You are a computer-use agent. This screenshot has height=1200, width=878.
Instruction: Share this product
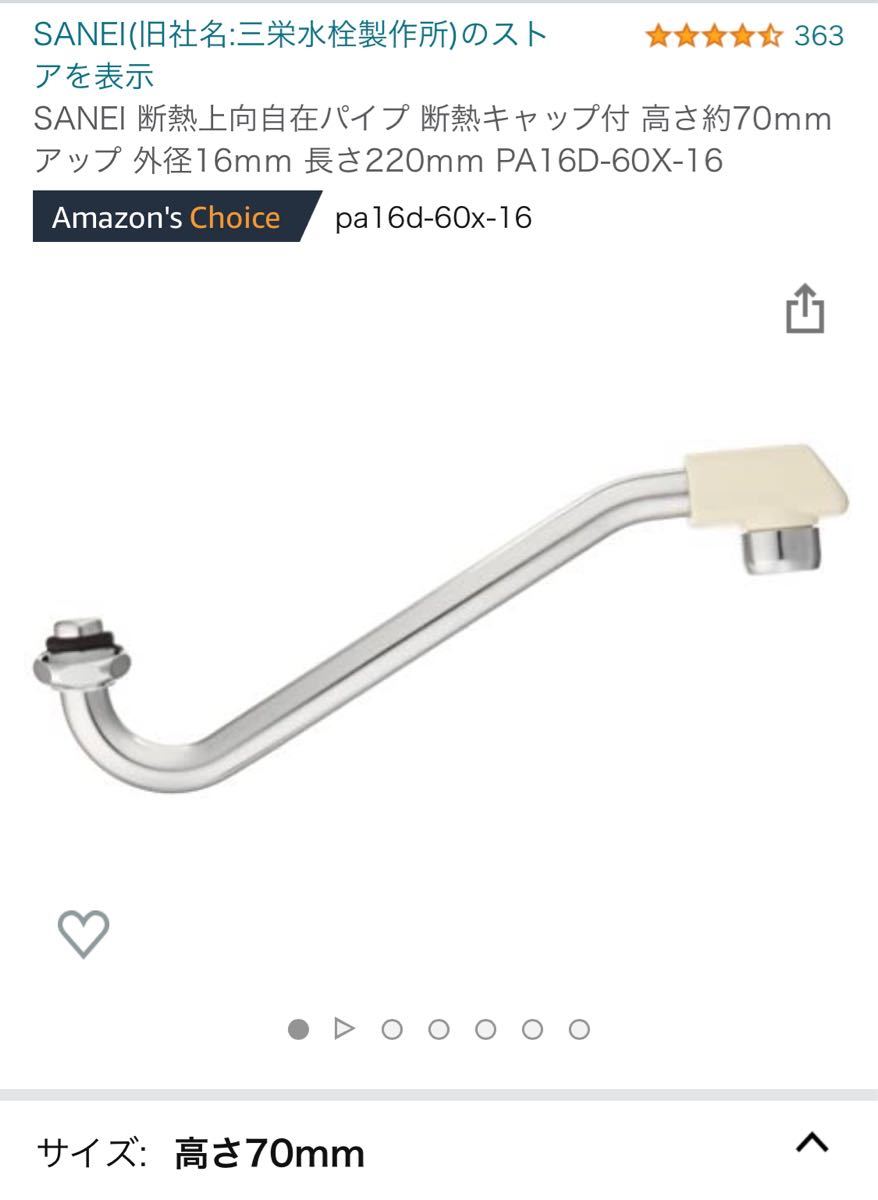pos(805,308)
